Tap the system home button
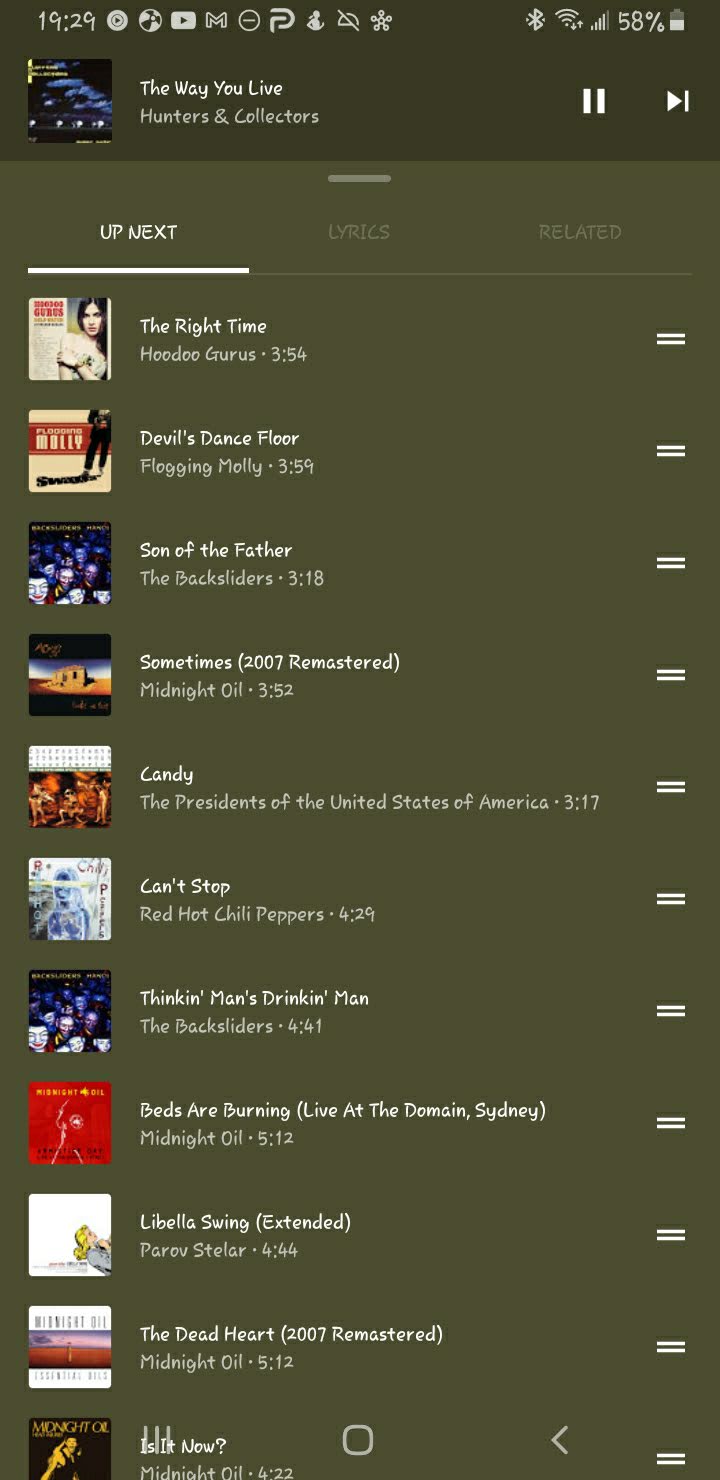Image resolution: width=720 pixels, height=1480 pixels. (x=358, y=1440)
